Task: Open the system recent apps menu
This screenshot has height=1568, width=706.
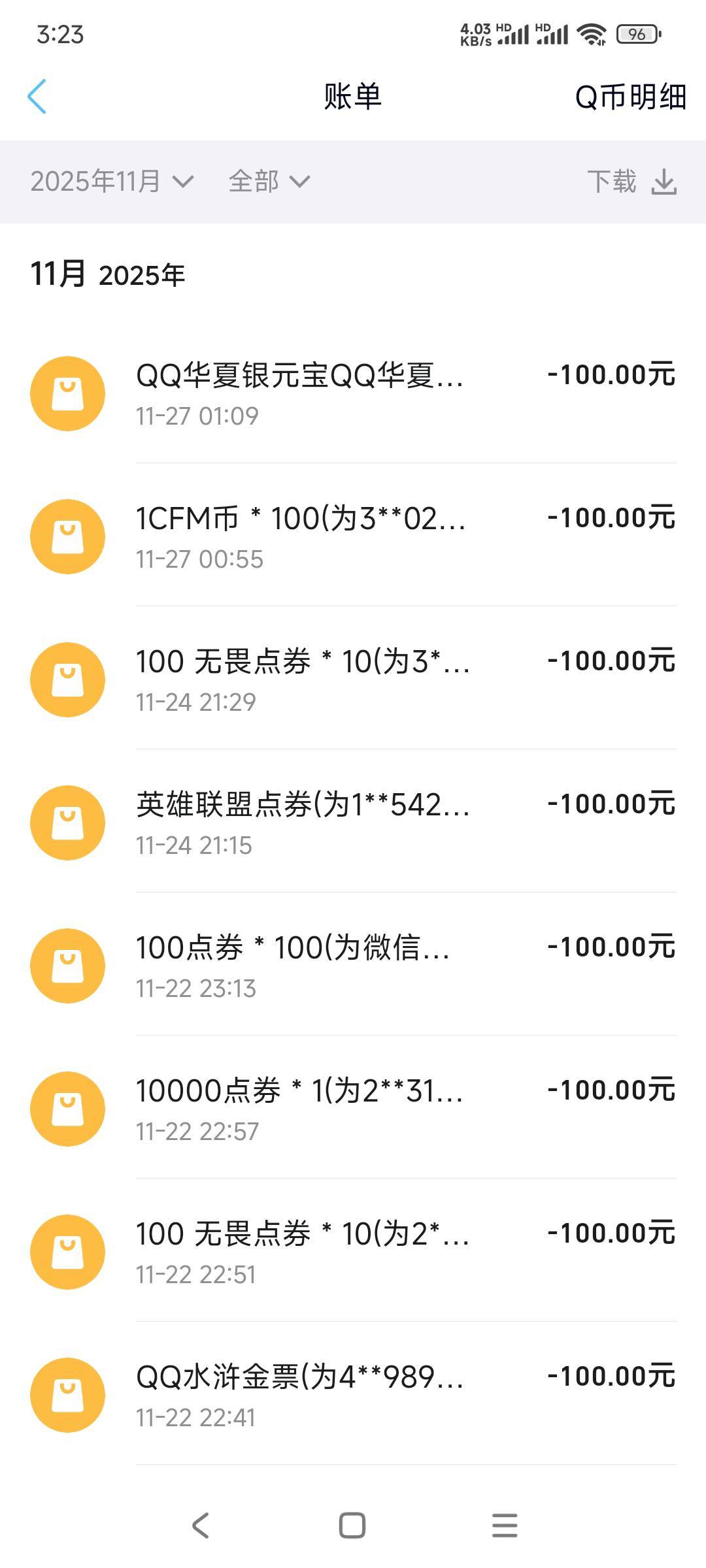Action: coord(505,1526)
